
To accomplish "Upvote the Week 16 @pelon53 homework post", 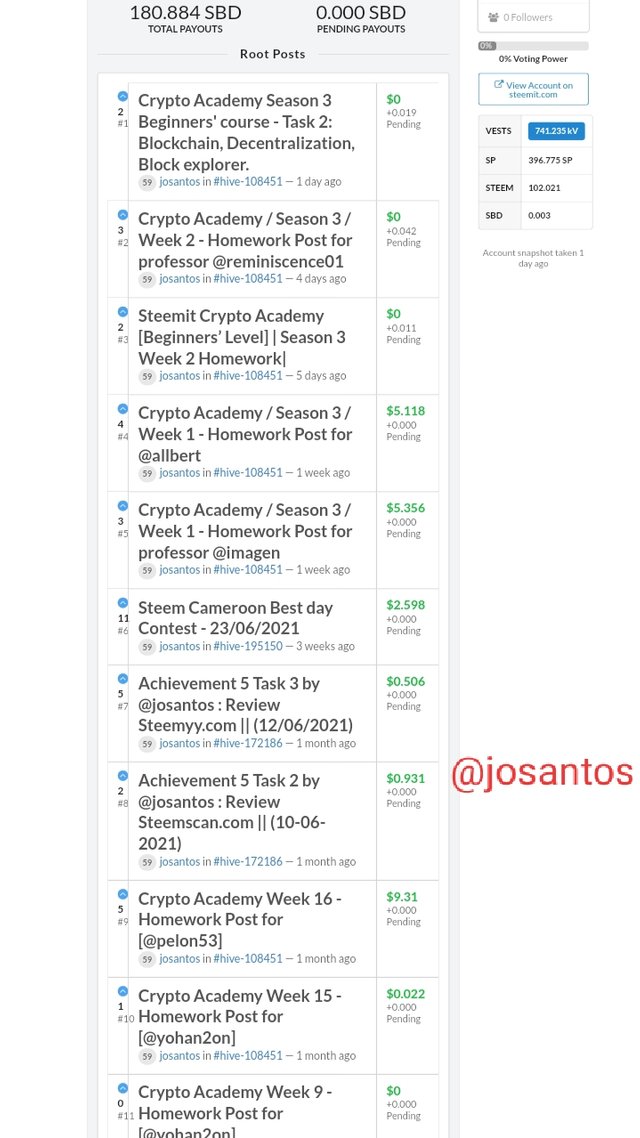I will coord(123,894).
